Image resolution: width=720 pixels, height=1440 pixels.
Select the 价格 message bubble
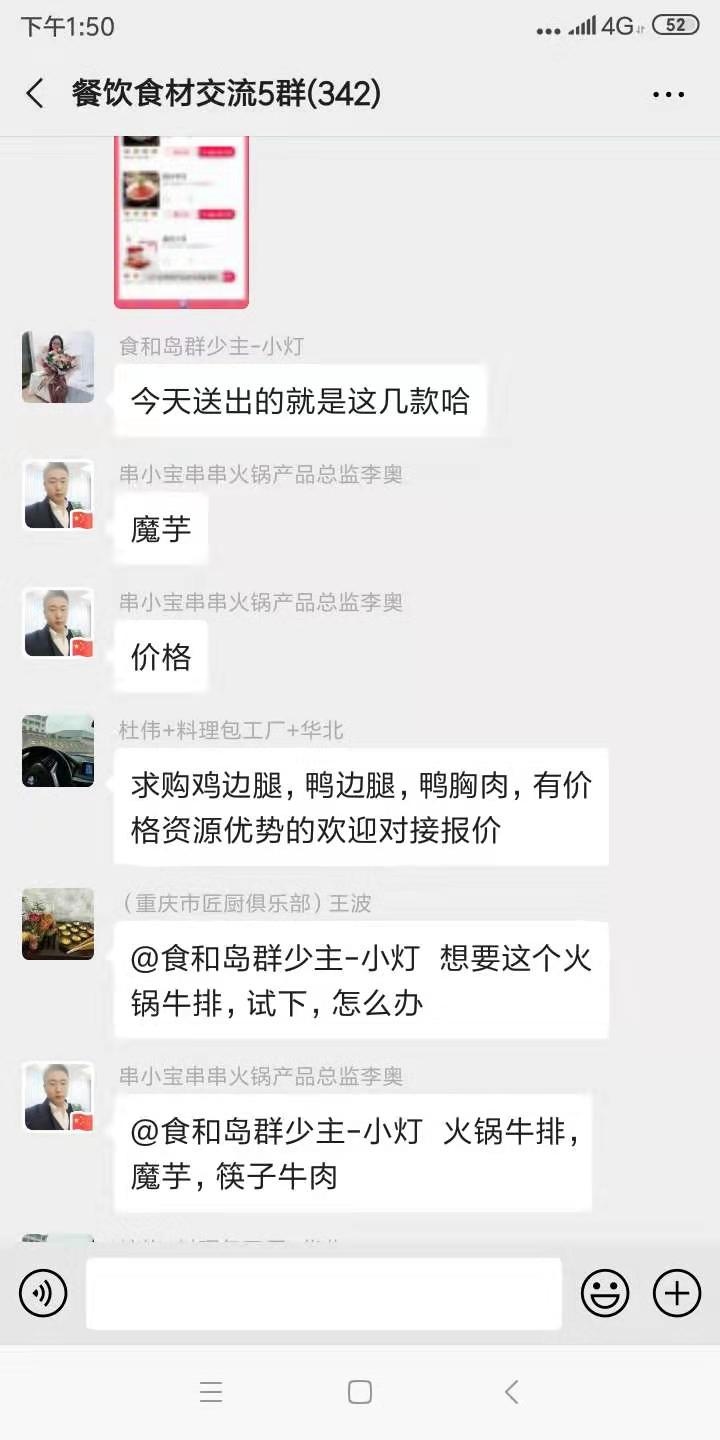point(160,655)
